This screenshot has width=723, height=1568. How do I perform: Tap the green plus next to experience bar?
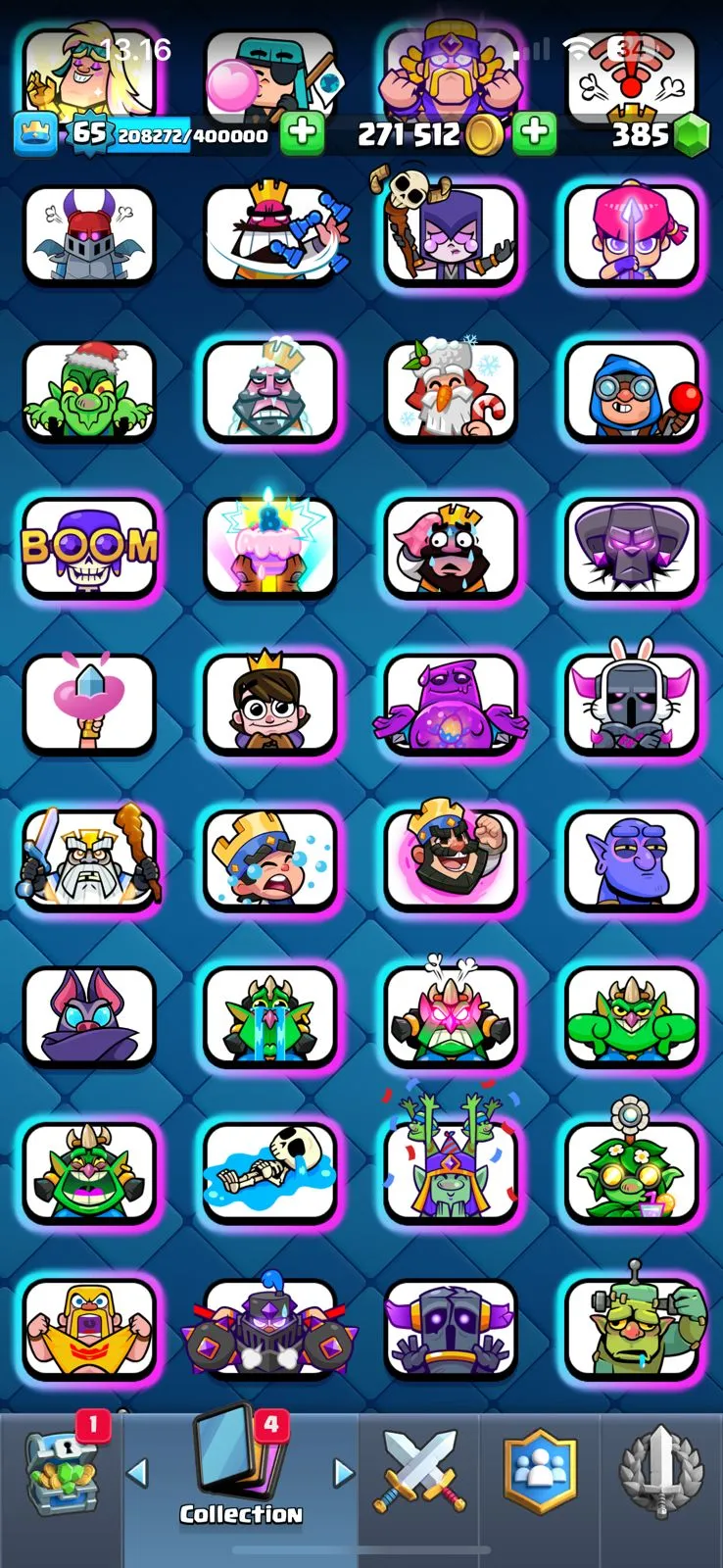[302, 133]
